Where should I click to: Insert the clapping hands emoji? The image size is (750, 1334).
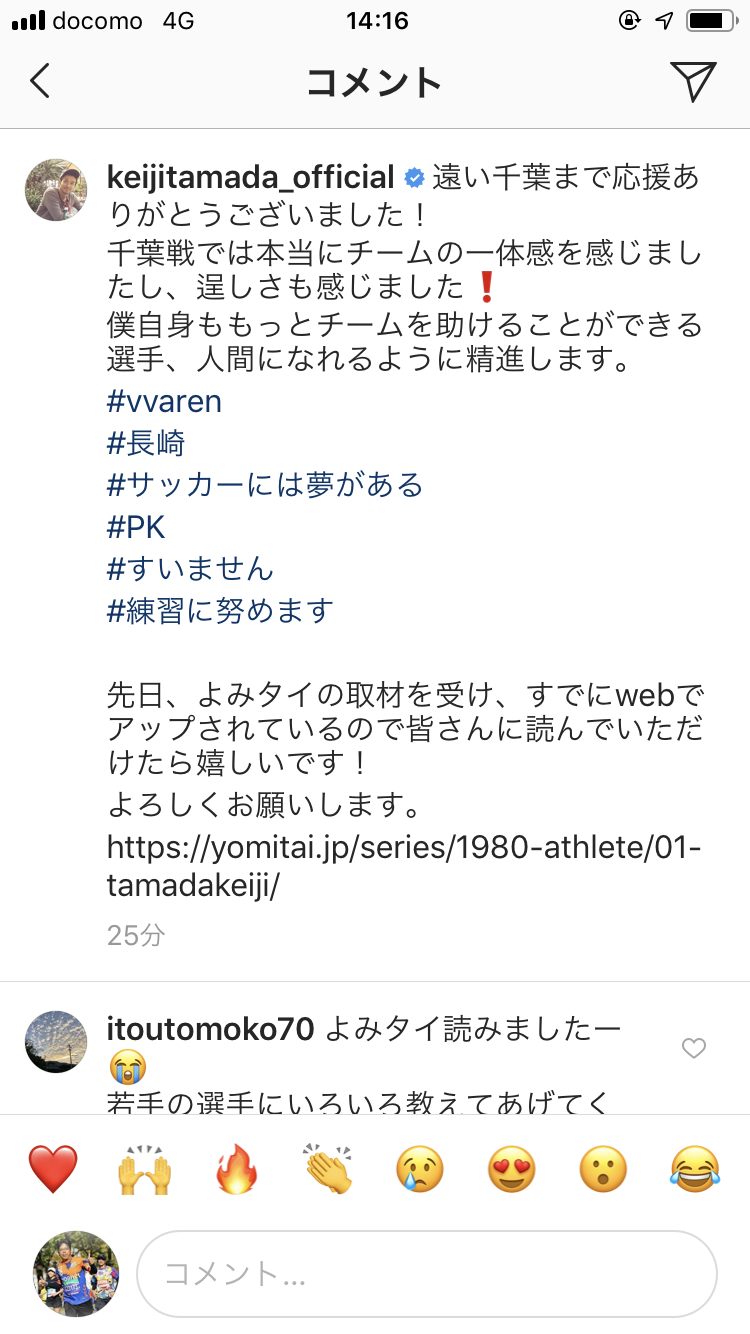(328, 1169)
